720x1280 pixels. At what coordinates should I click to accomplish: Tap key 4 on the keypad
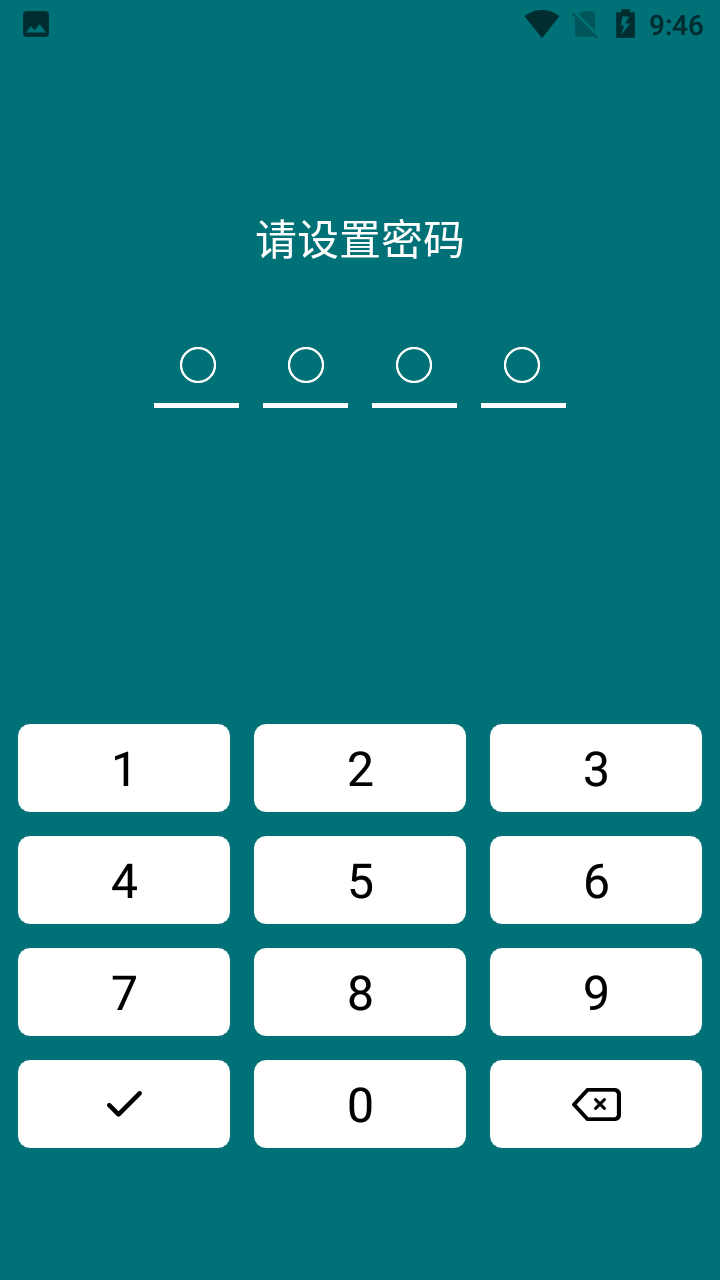click(124, 880)
